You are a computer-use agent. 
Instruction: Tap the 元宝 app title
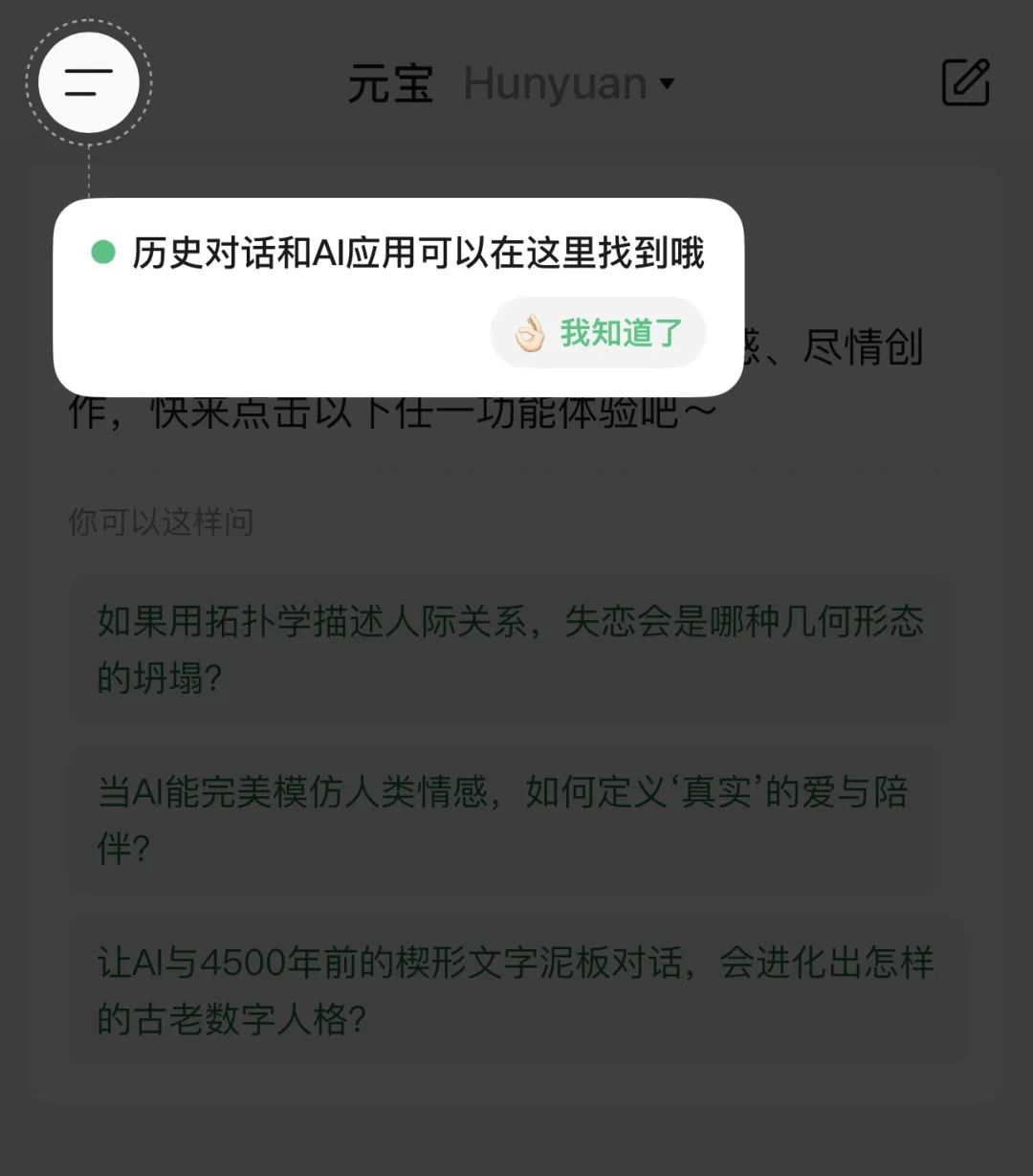pyautogui.click(x=392, y=83)
